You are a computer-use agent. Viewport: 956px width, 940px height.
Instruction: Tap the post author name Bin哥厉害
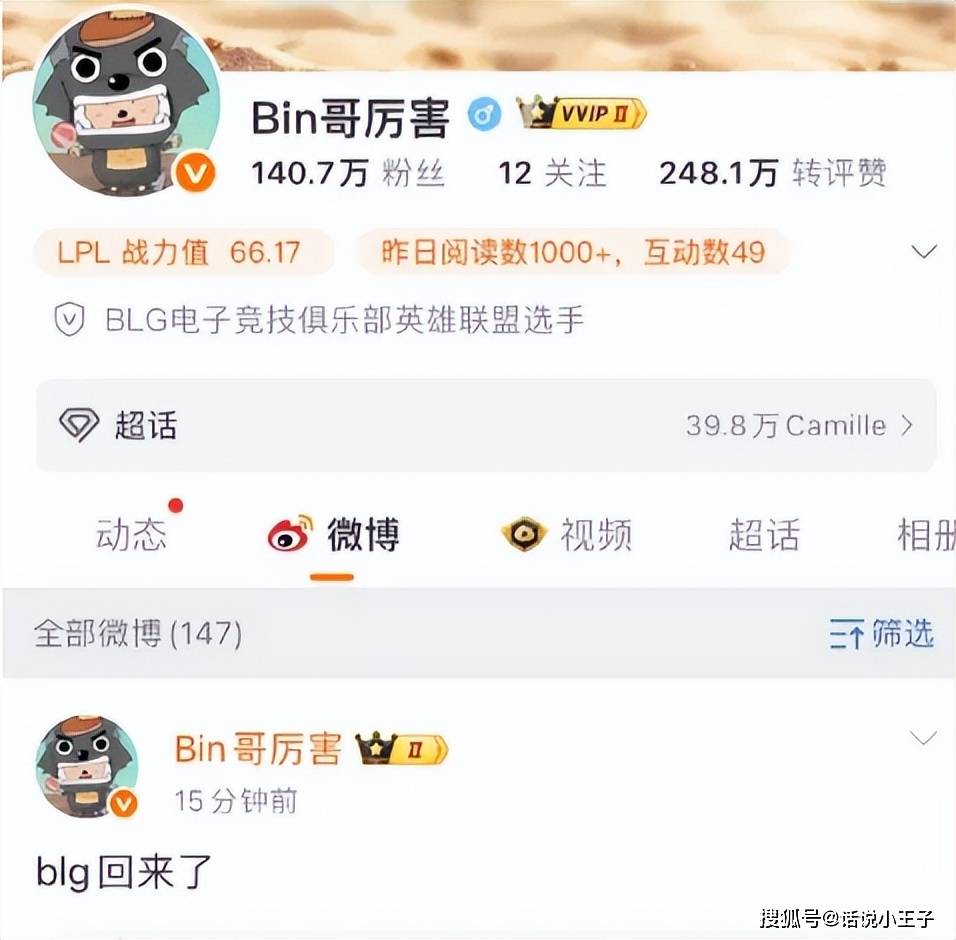[x=258, y=748]
